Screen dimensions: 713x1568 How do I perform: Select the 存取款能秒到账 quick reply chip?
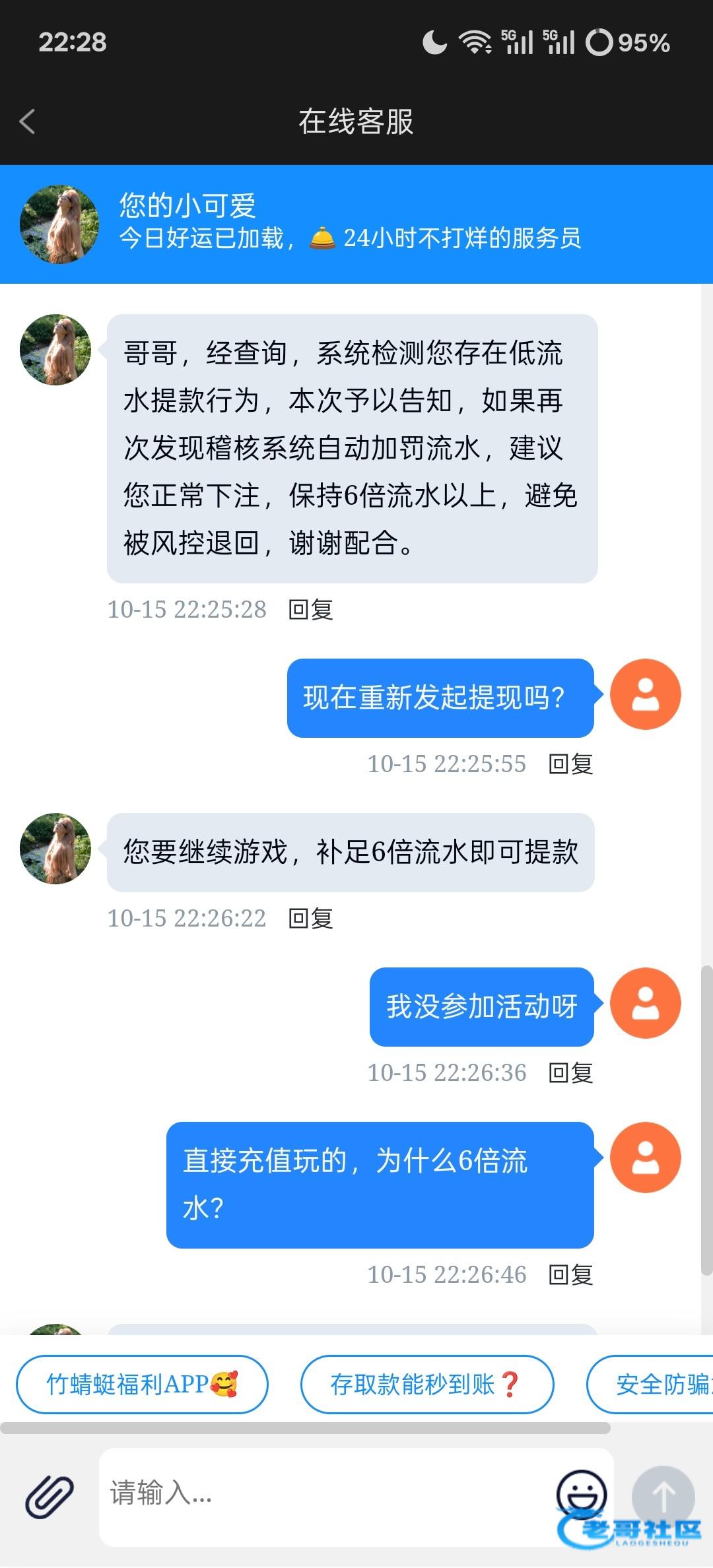[426, 1385]
